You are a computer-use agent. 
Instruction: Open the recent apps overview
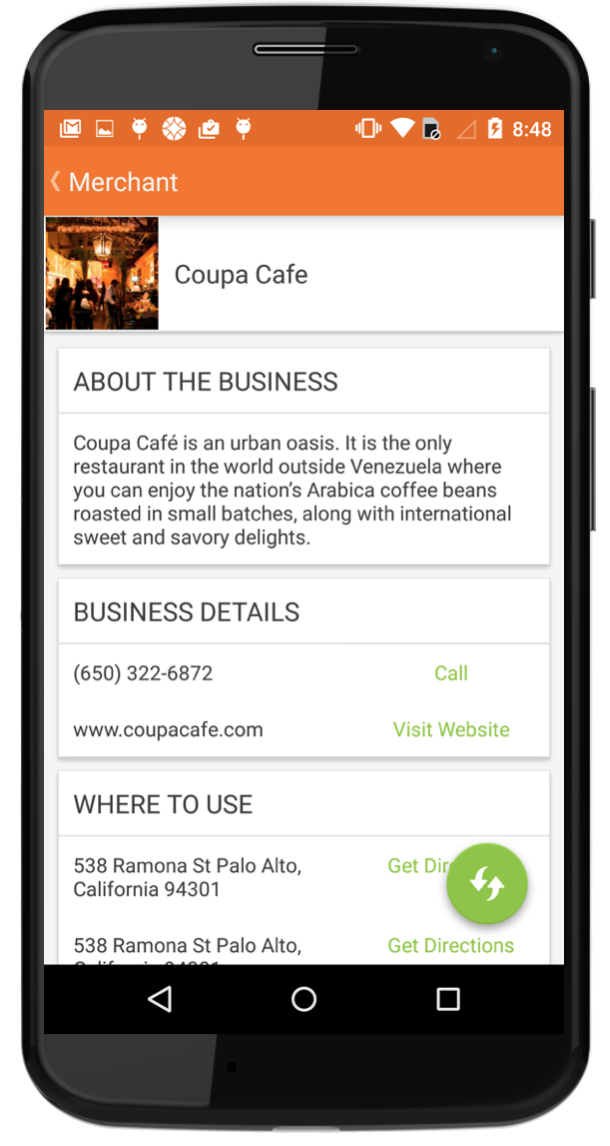[448, 999]
